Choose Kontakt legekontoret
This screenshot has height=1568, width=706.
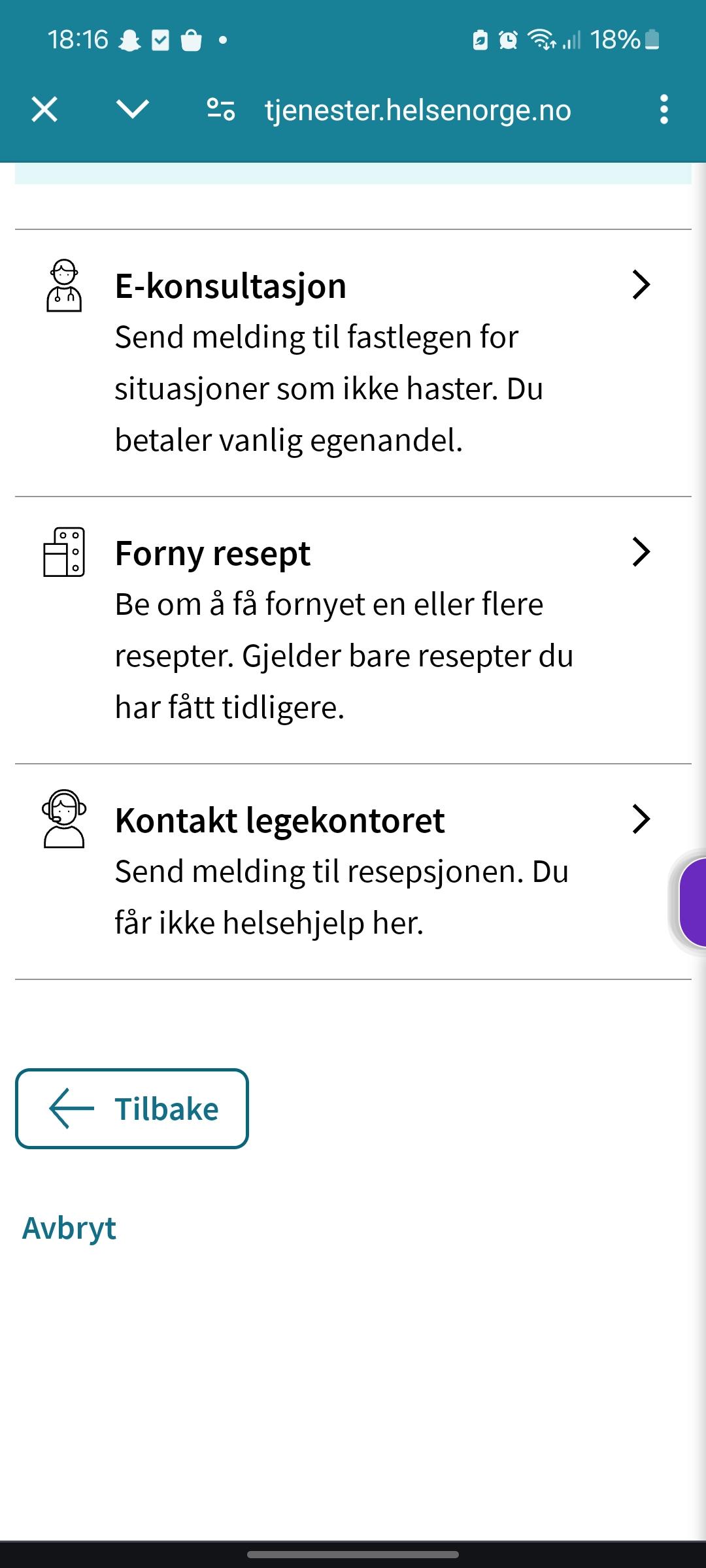(353, 872)
